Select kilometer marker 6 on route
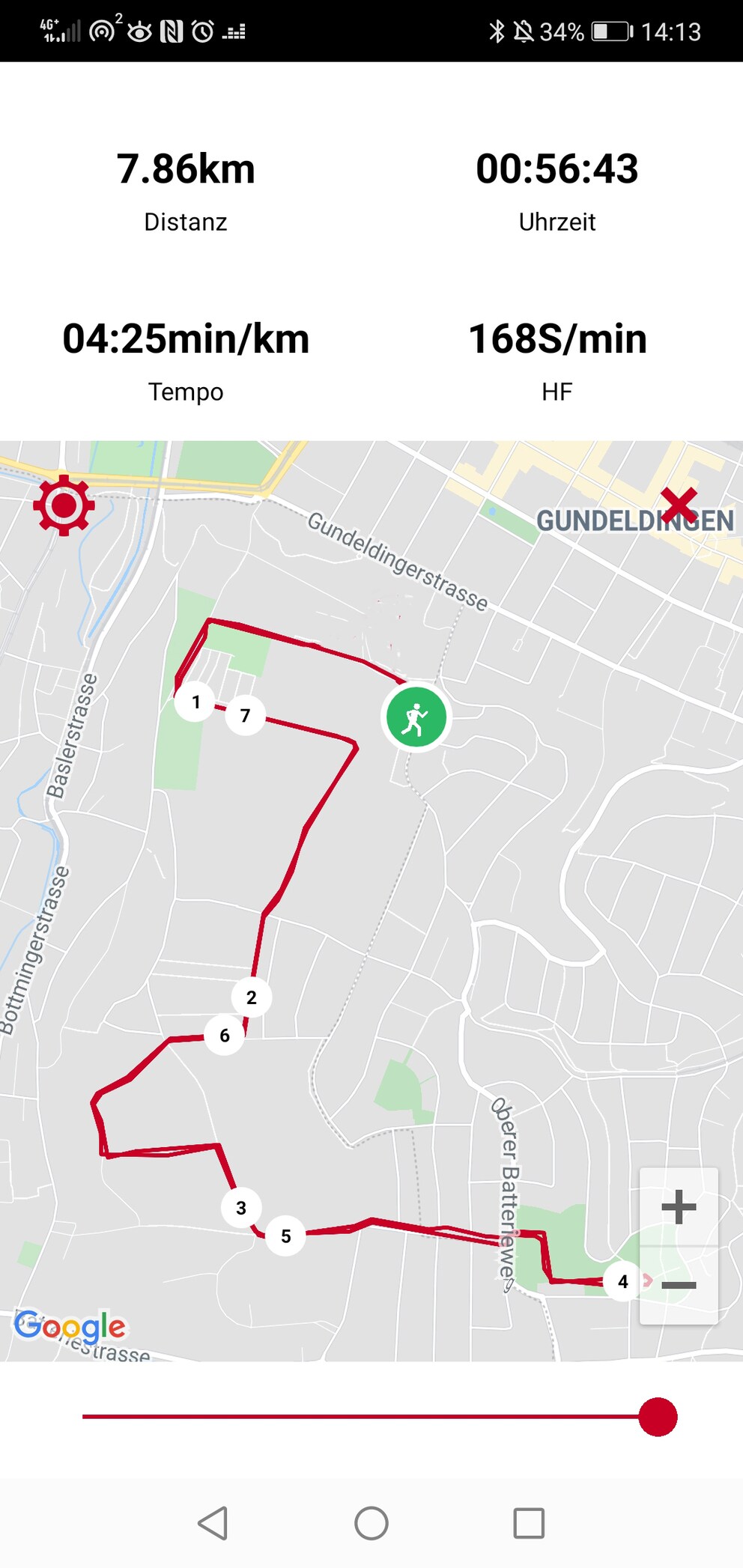Viewport: 743px width, 1568px height. click(x=225, y=1036)
